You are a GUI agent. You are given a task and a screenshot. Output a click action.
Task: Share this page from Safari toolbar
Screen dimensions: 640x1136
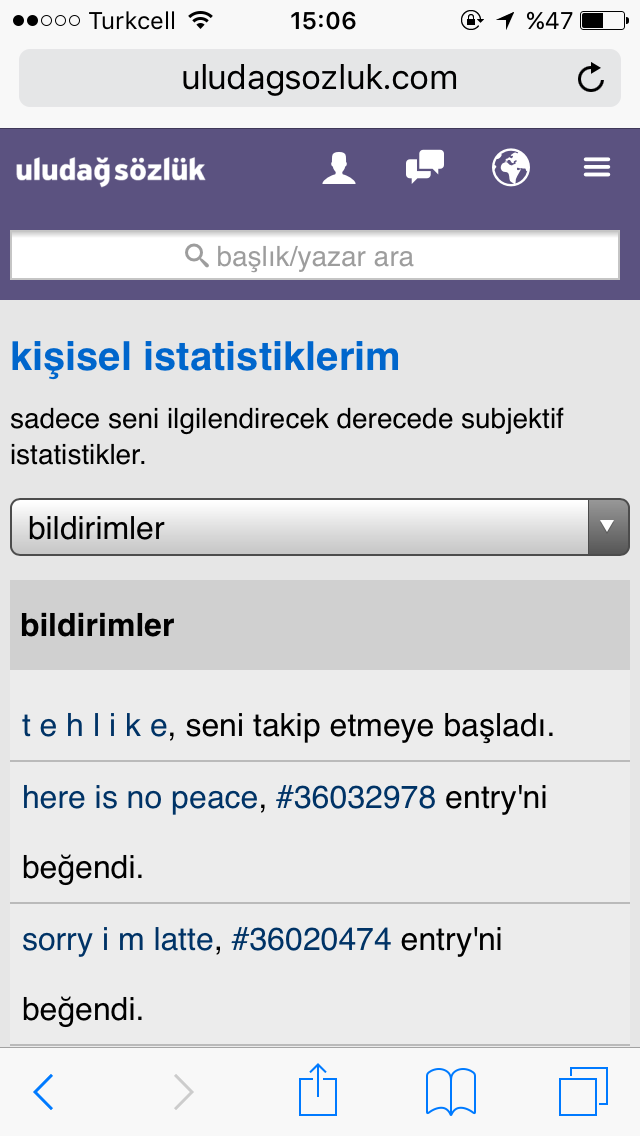(318, 1088)
